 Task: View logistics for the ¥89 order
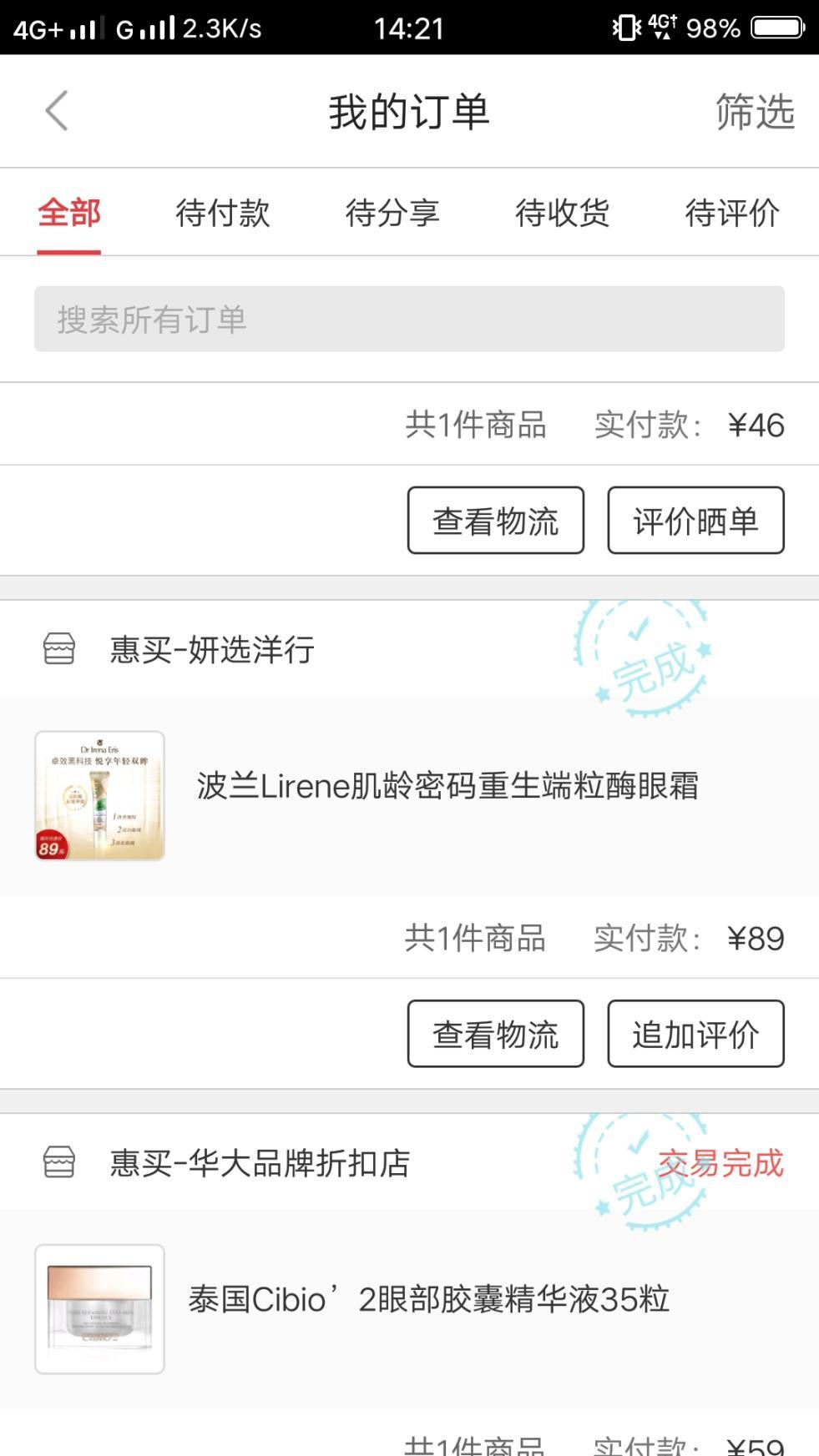(x=495, y=1034)
